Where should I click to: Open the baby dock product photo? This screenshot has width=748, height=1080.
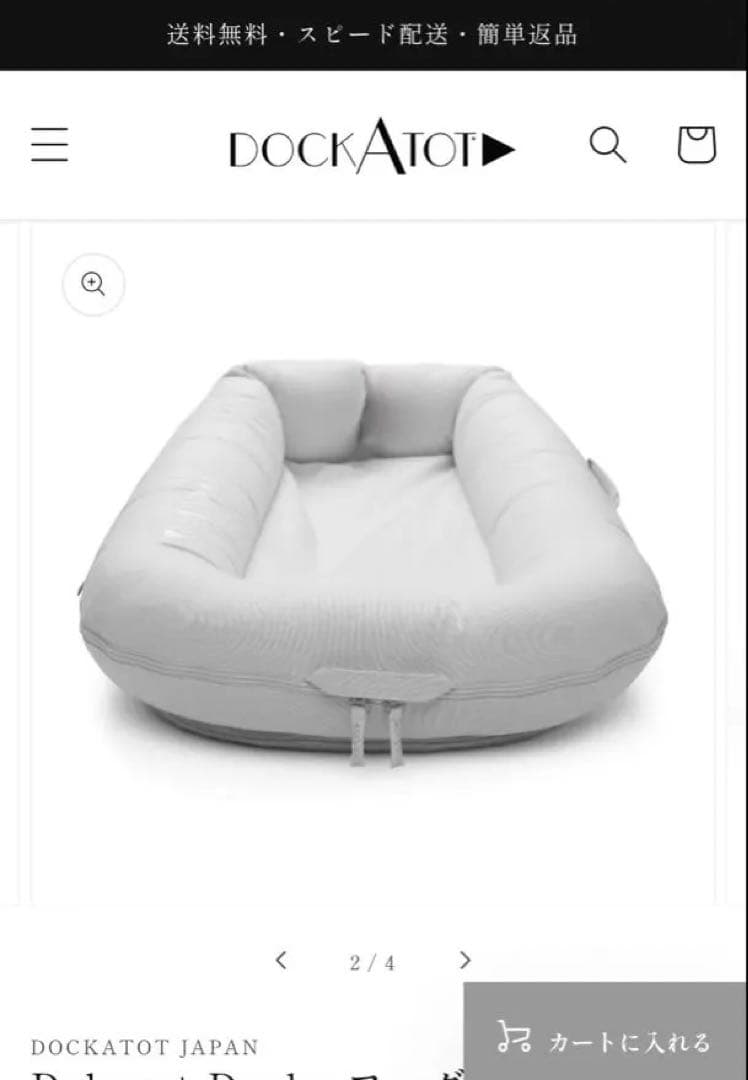click(x=372, y=560)
